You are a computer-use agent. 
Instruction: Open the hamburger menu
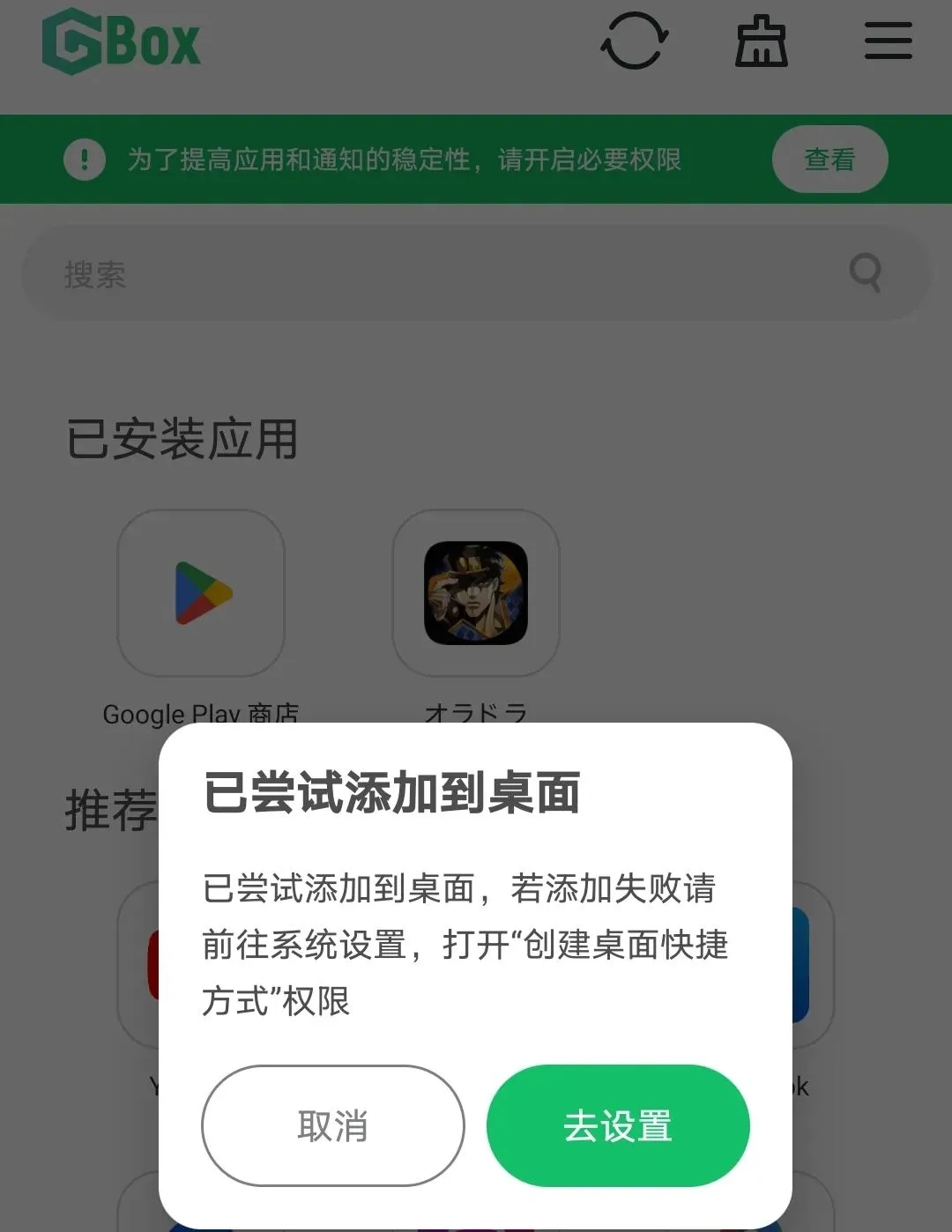tap(888, 41)
